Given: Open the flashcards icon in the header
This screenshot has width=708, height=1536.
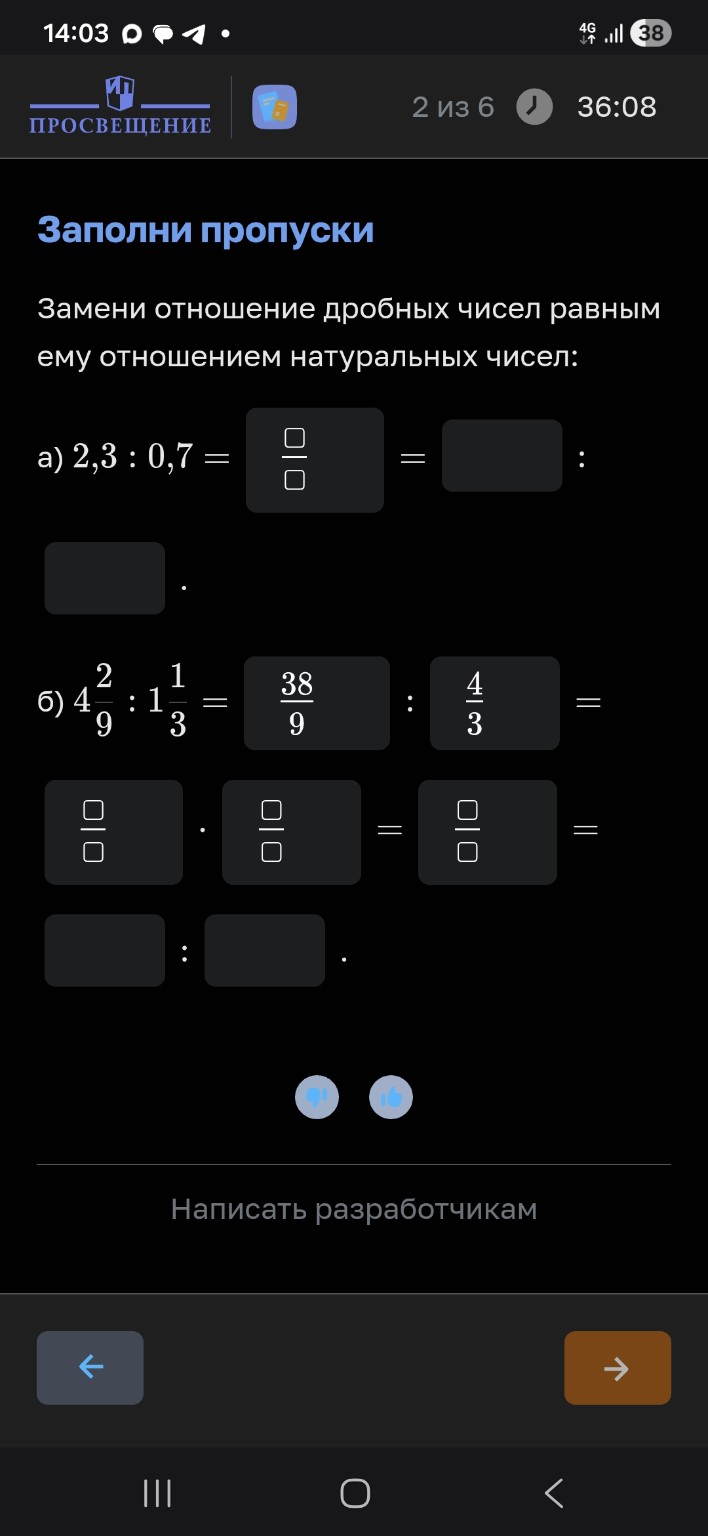Looking at the screenshot, I should click(274, 108).
